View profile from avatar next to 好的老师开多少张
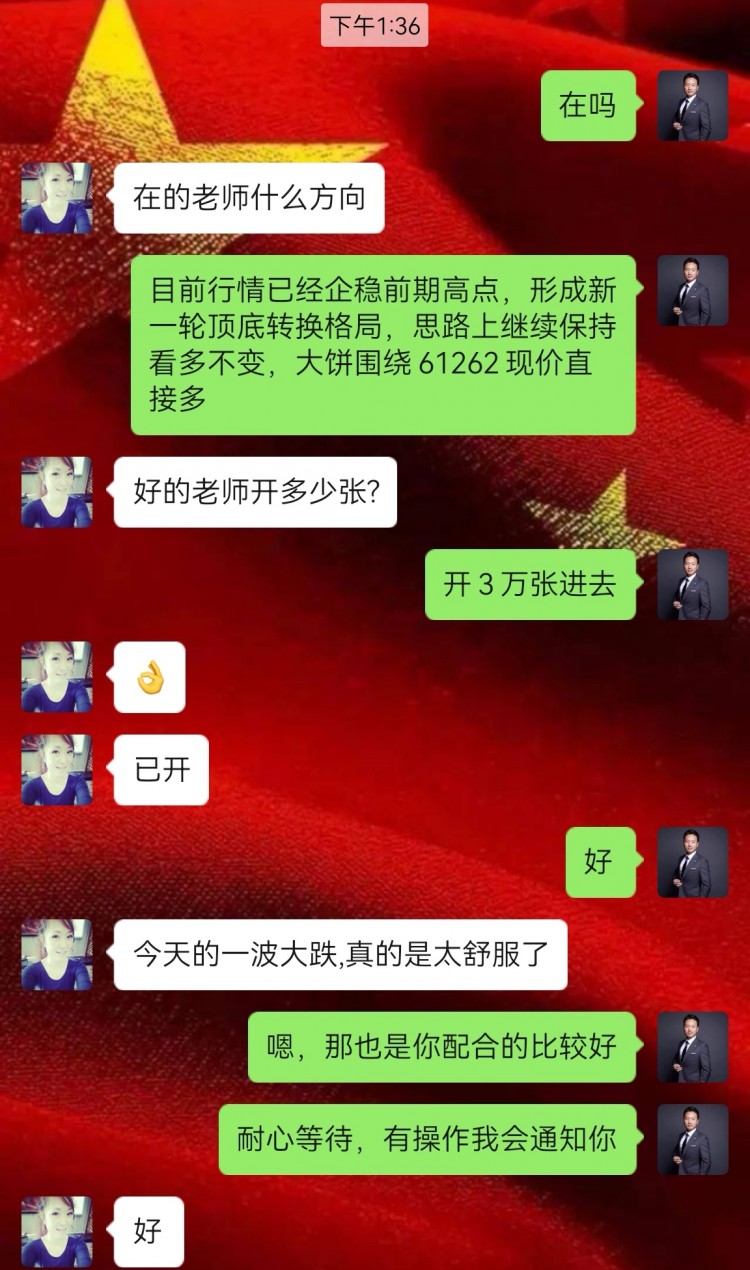 tap(57, 492)
